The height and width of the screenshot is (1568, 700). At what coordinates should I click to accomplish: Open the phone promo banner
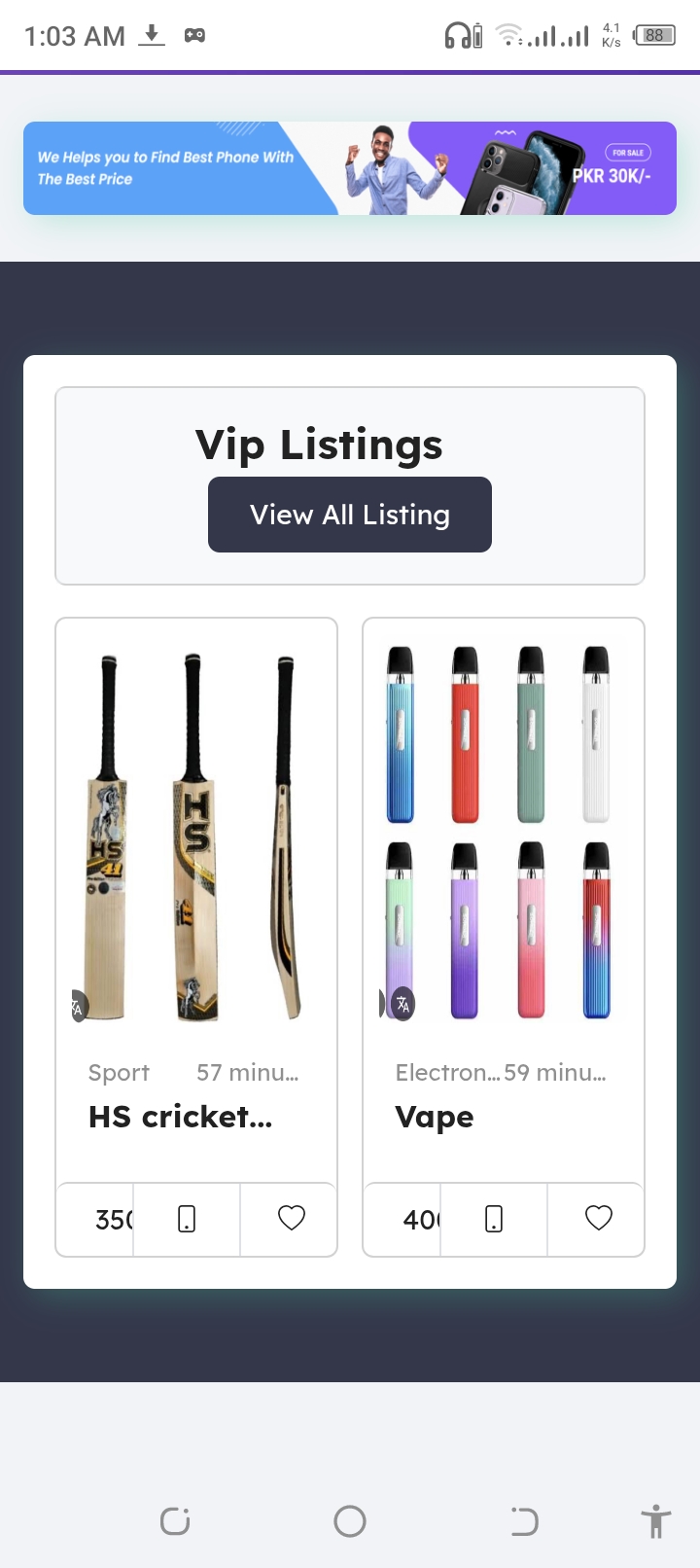click(x=350, y=168)
